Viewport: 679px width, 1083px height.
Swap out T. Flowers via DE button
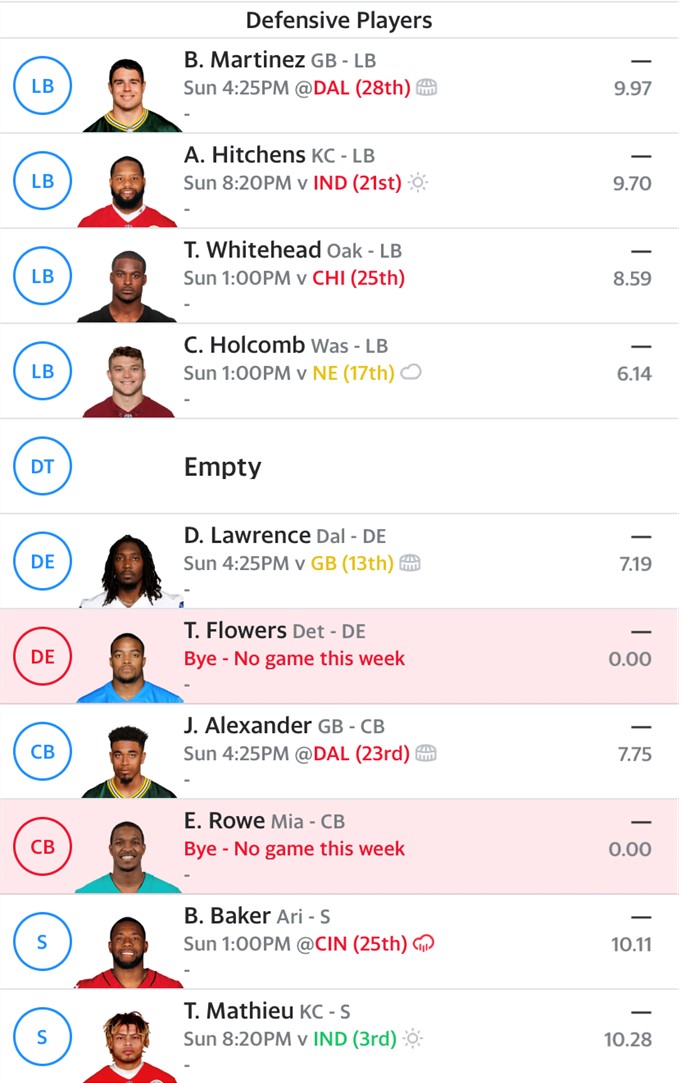[x=43, y=656]
